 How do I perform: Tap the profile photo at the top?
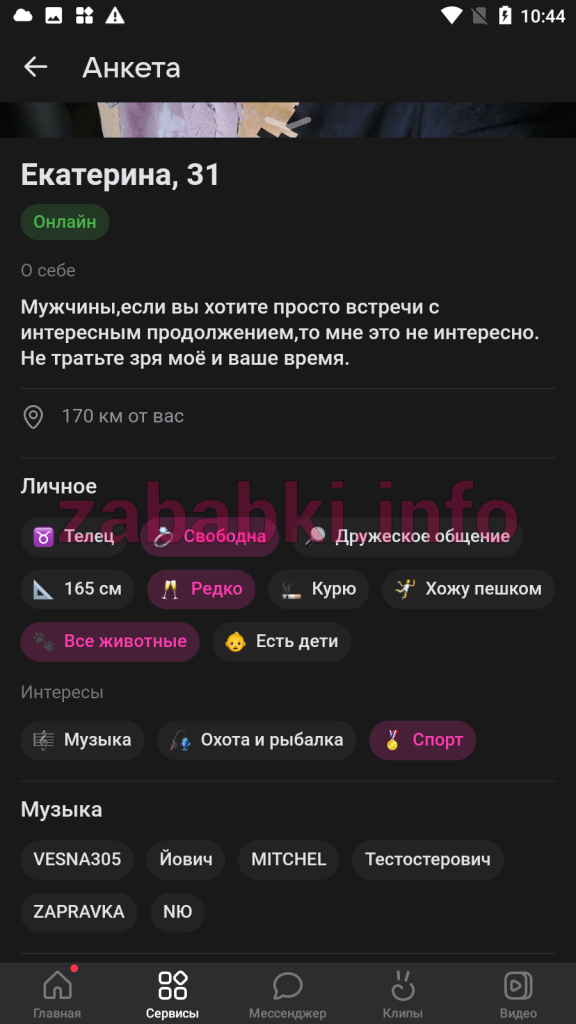point(288,120)
